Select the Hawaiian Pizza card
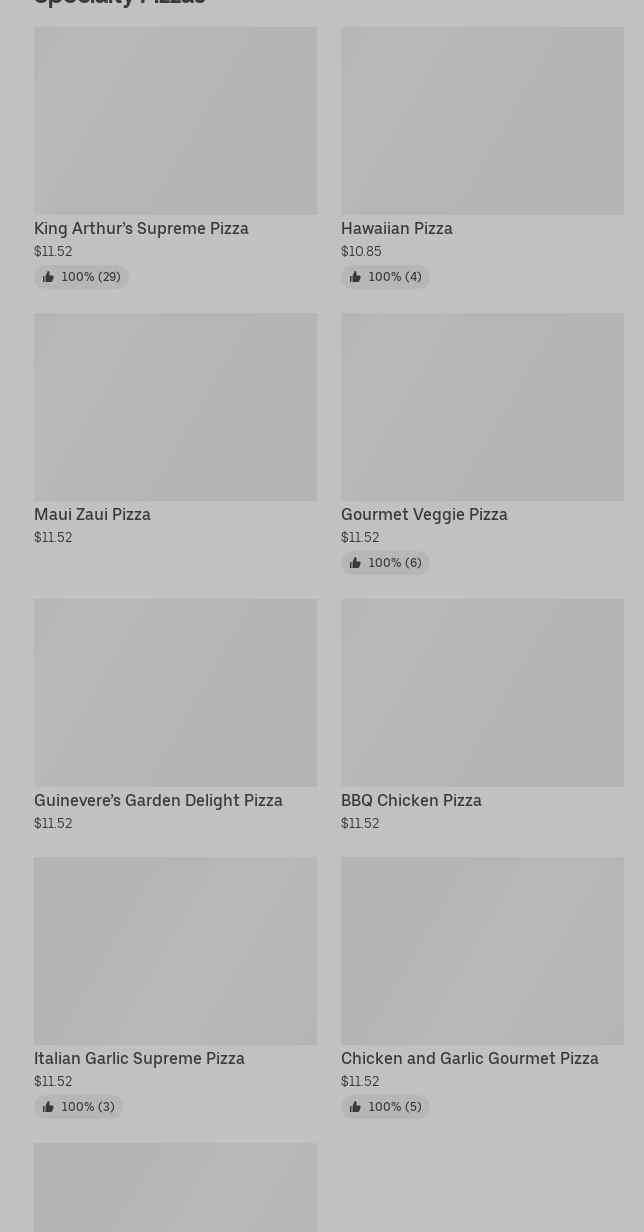This screenshot has width=644, height=1232. (x=482, y=158)
